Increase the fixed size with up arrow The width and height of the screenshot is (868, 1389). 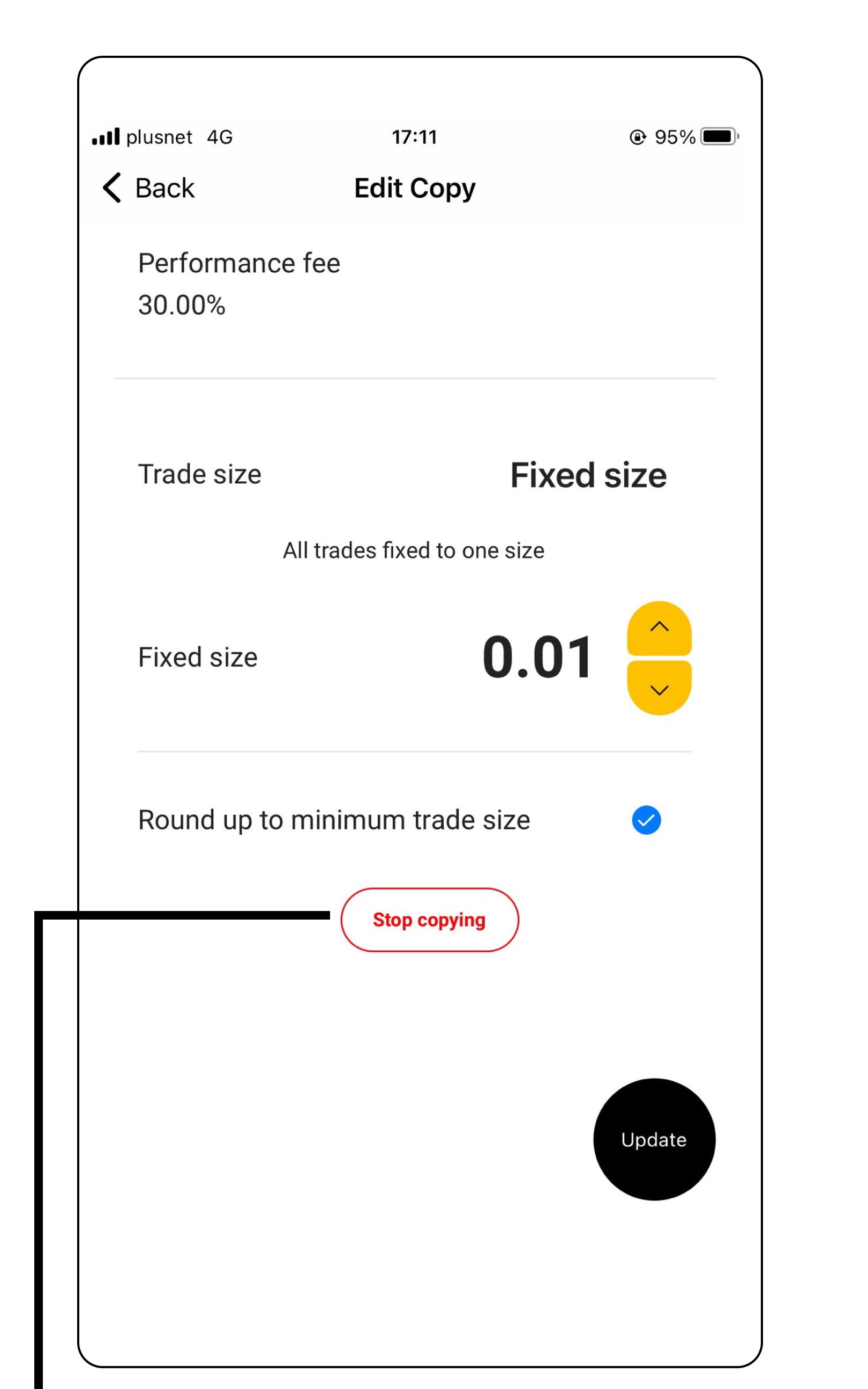pos(659,628)
